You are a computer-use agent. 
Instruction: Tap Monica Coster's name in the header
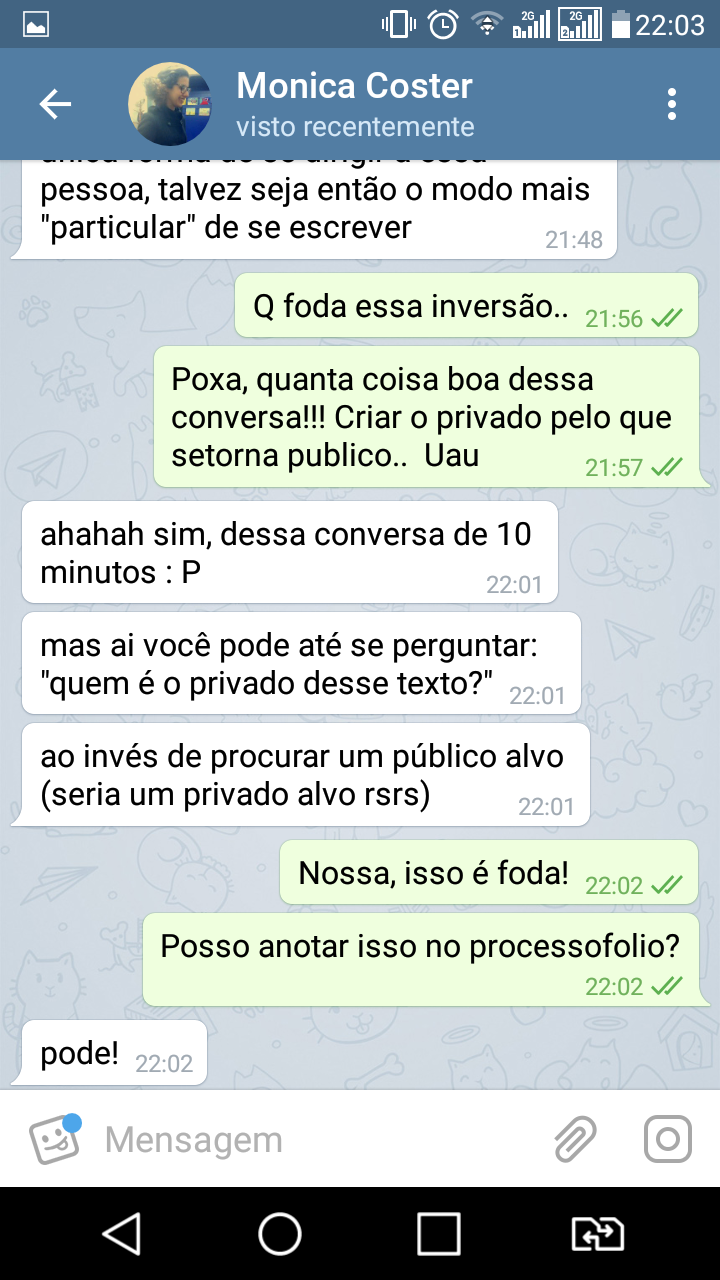[x=354, y=87]
